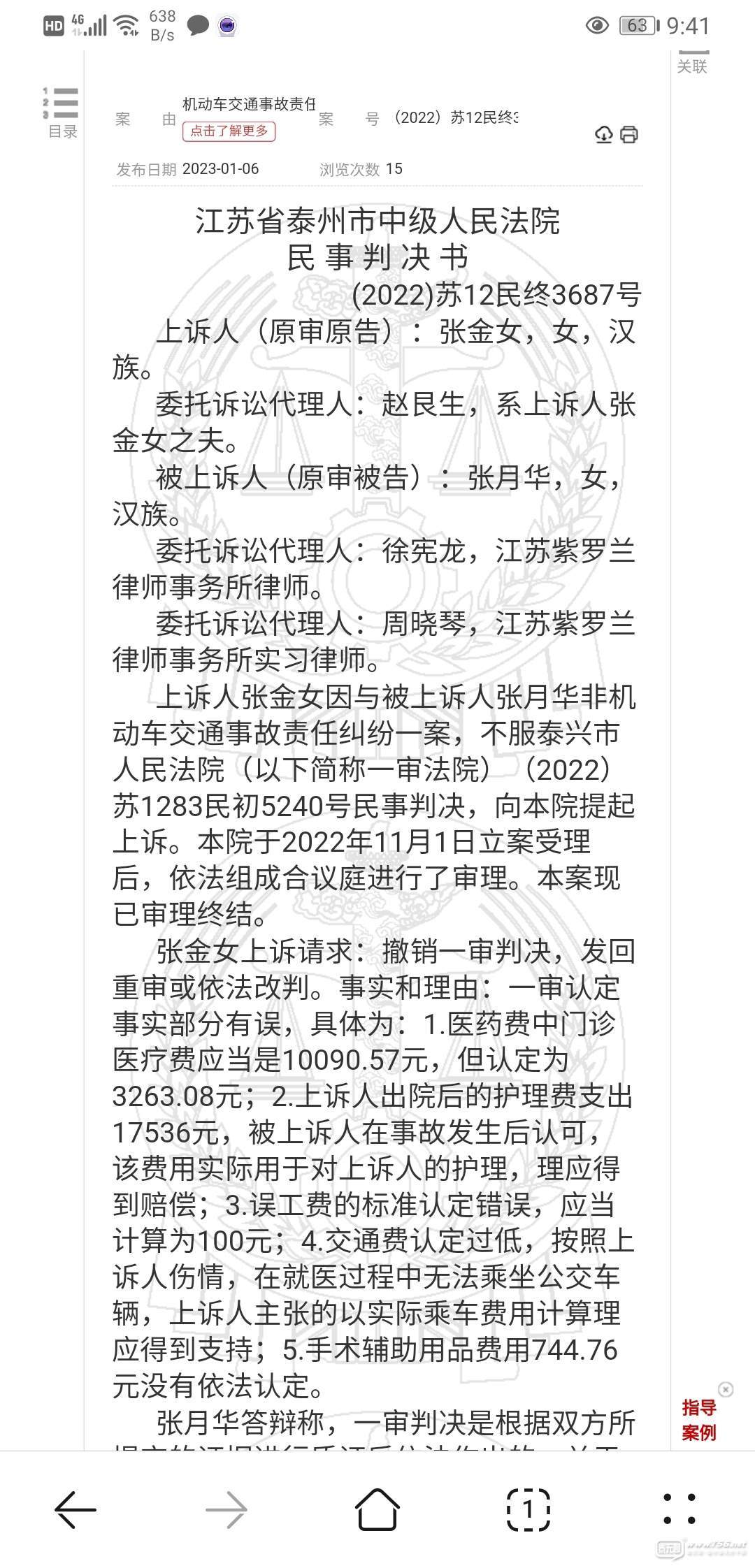Open the 目录 table of contents
This screenshot has height=1568, width=755.
pos(62,112)
